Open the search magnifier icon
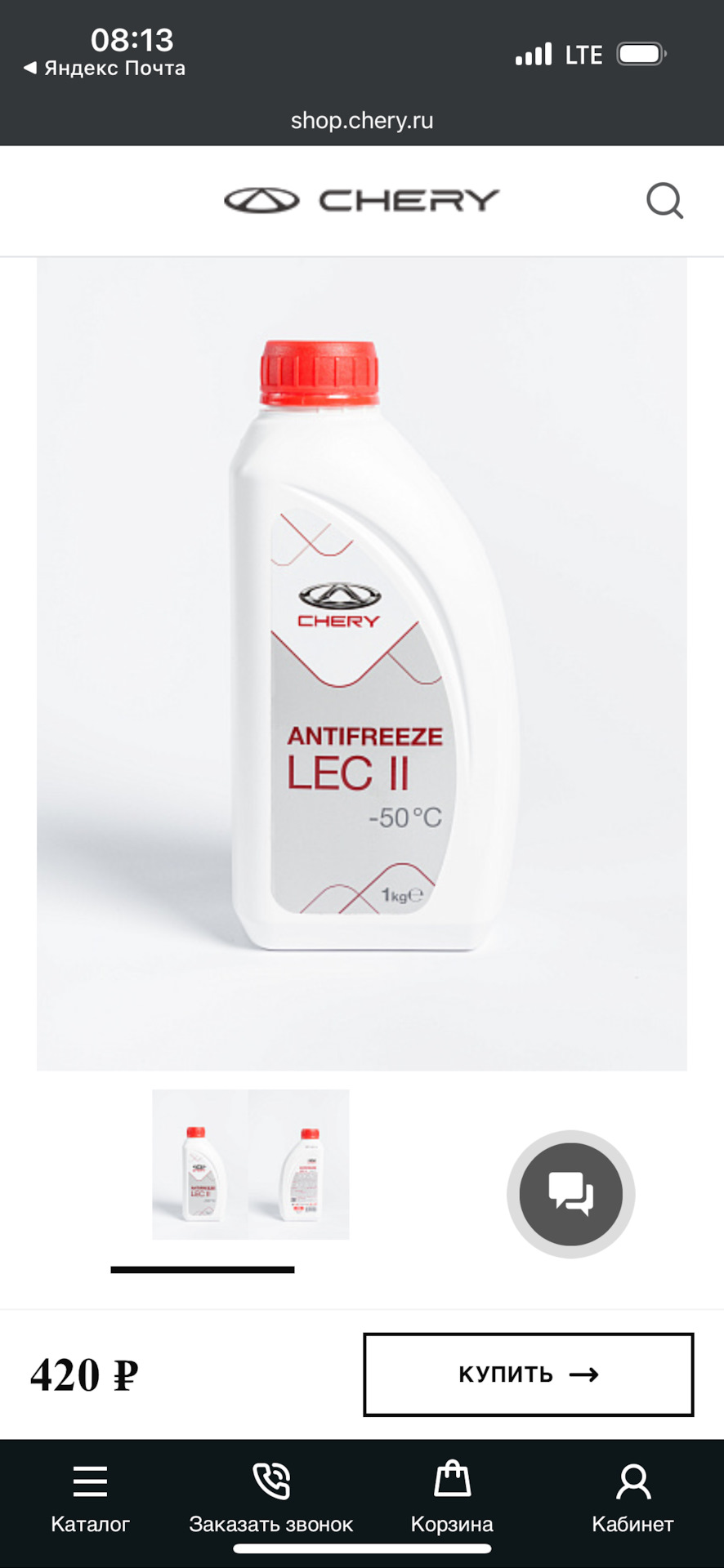The height and width of the screenshot is (1568, 724). tap(664, 201)
